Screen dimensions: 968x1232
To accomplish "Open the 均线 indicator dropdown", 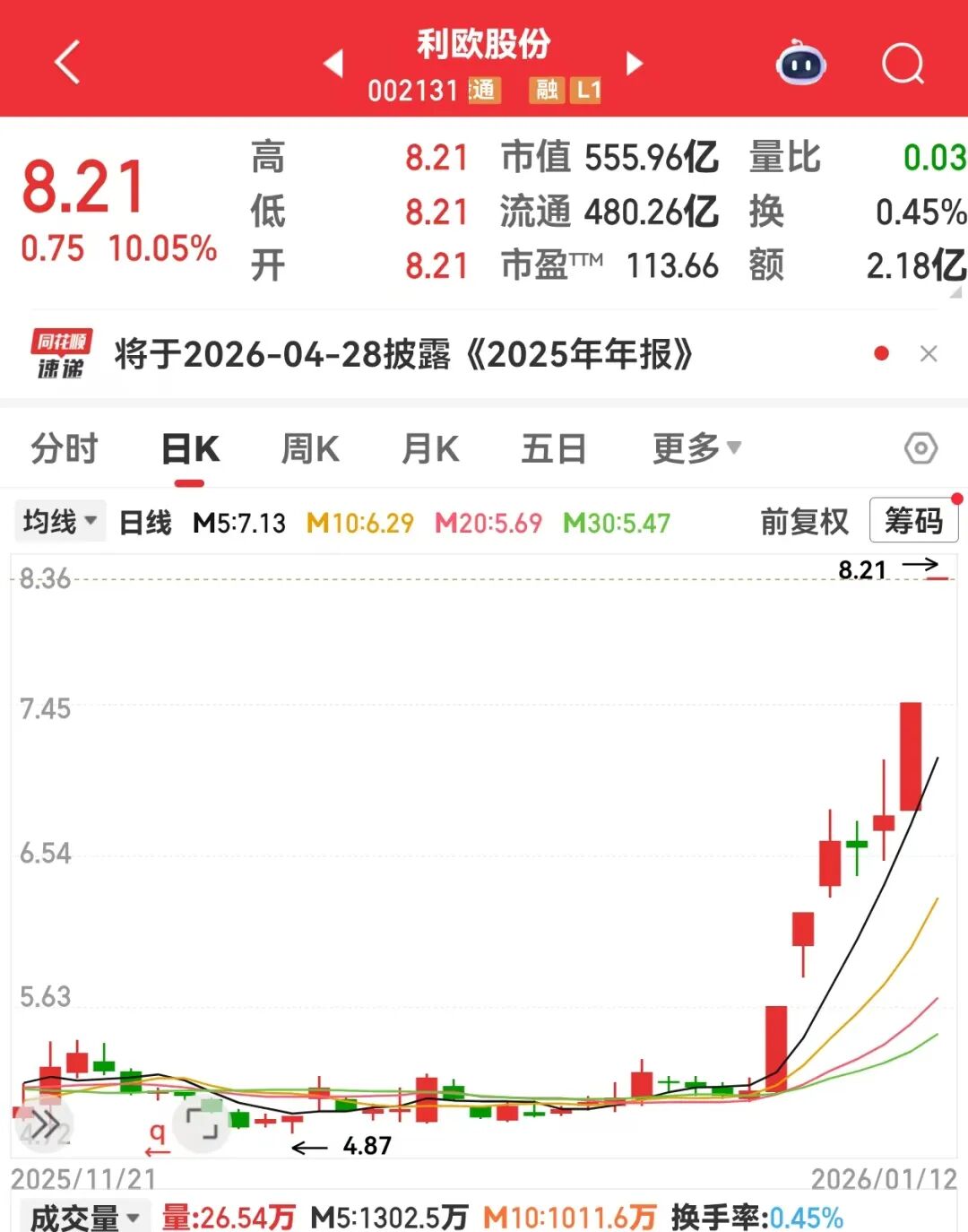I will click(60, 521).
